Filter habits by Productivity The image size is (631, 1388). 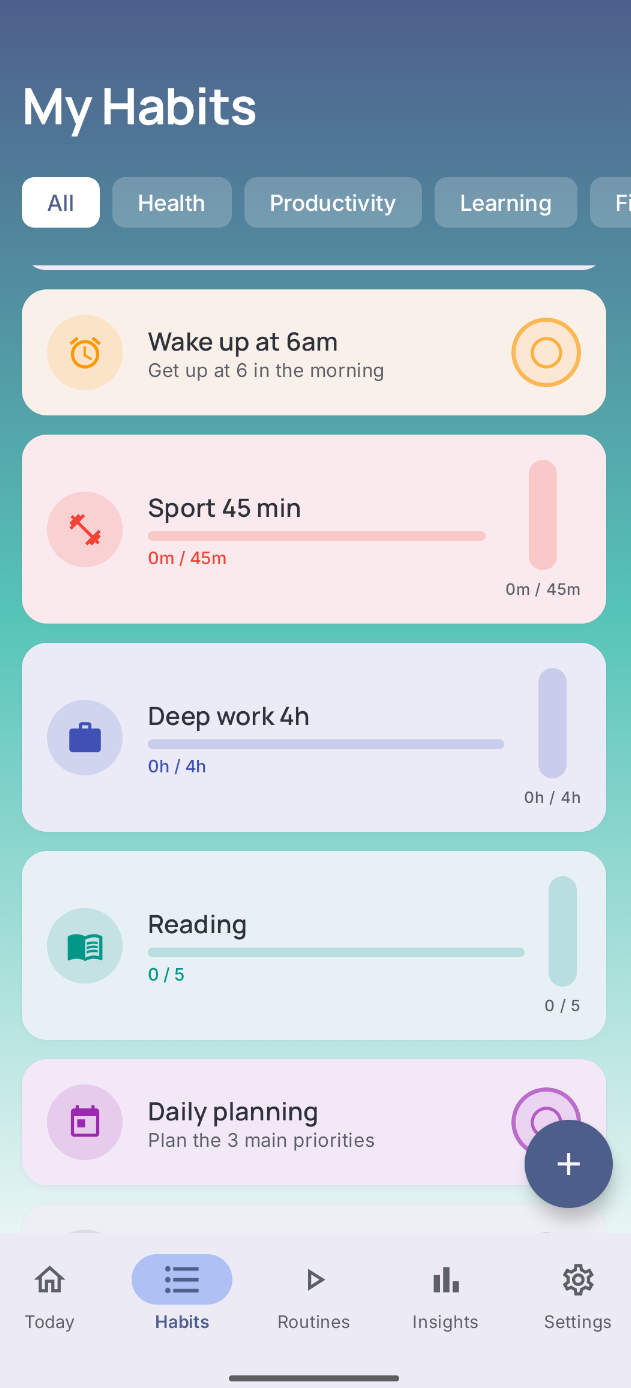click(x=332, y=203)
